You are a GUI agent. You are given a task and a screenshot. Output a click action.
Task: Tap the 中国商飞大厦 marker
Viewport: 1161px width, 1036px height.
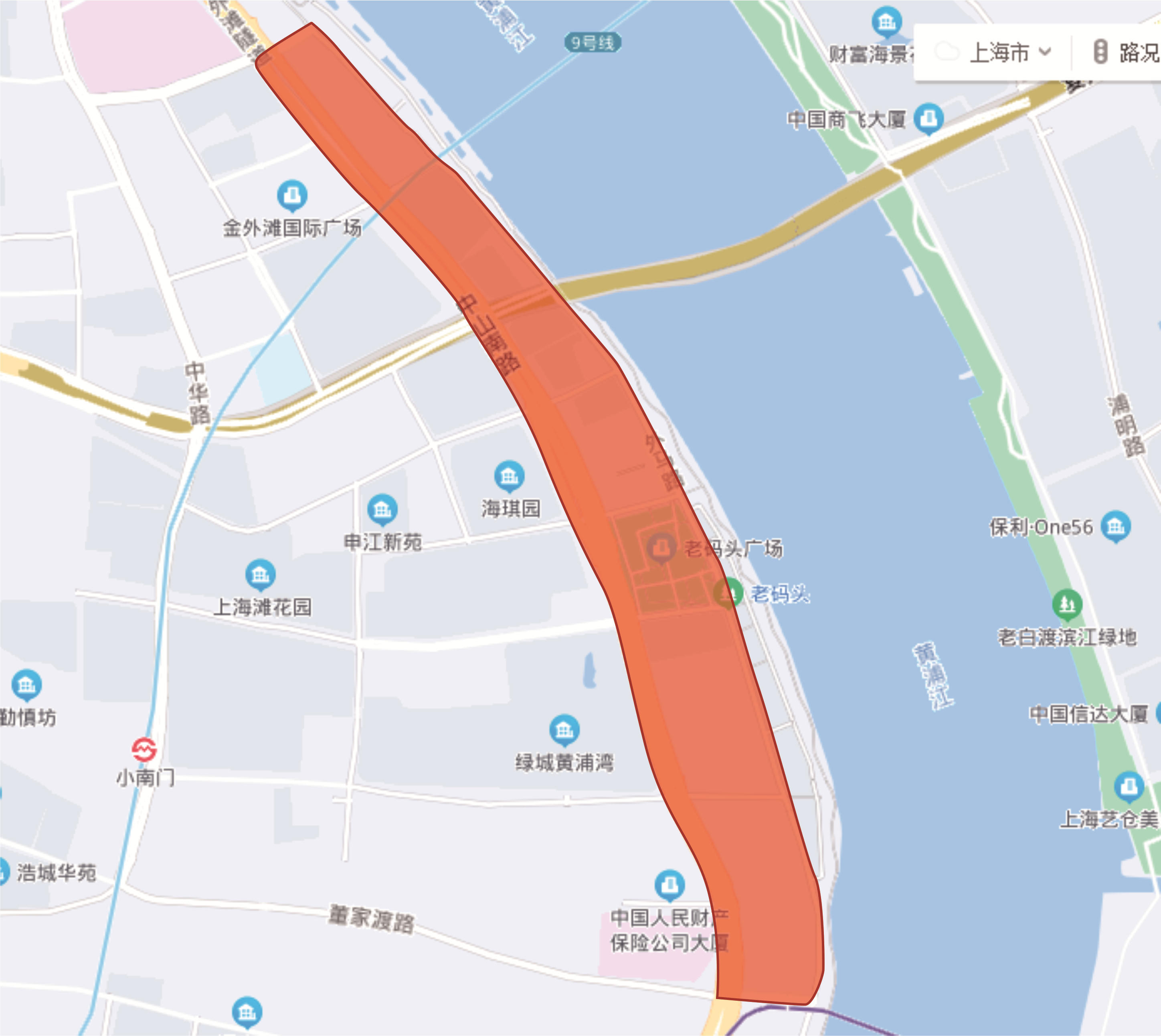[x=929, y=118]
